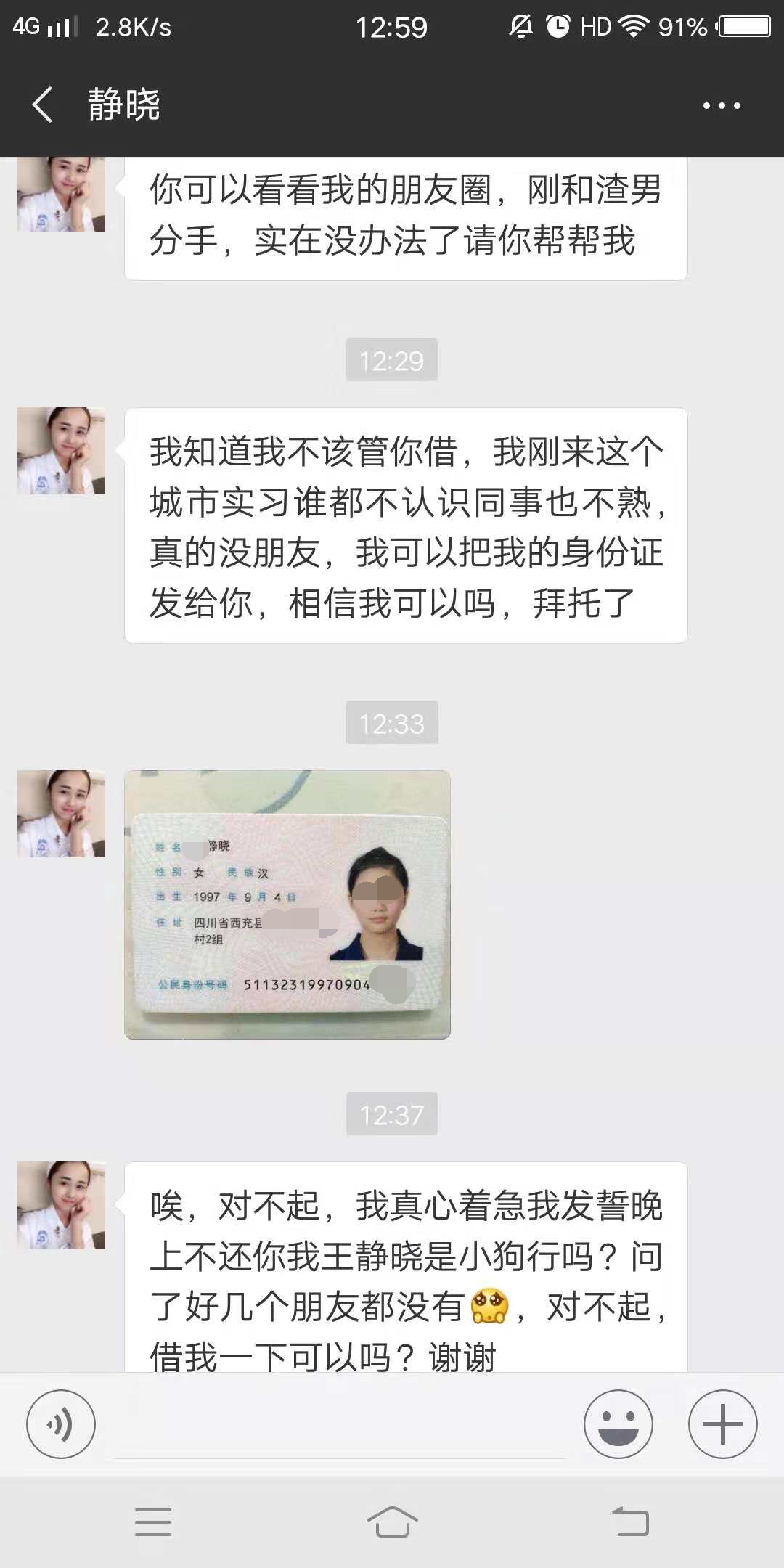
Task: Open the ID card photo message
Action: (287, 905)
